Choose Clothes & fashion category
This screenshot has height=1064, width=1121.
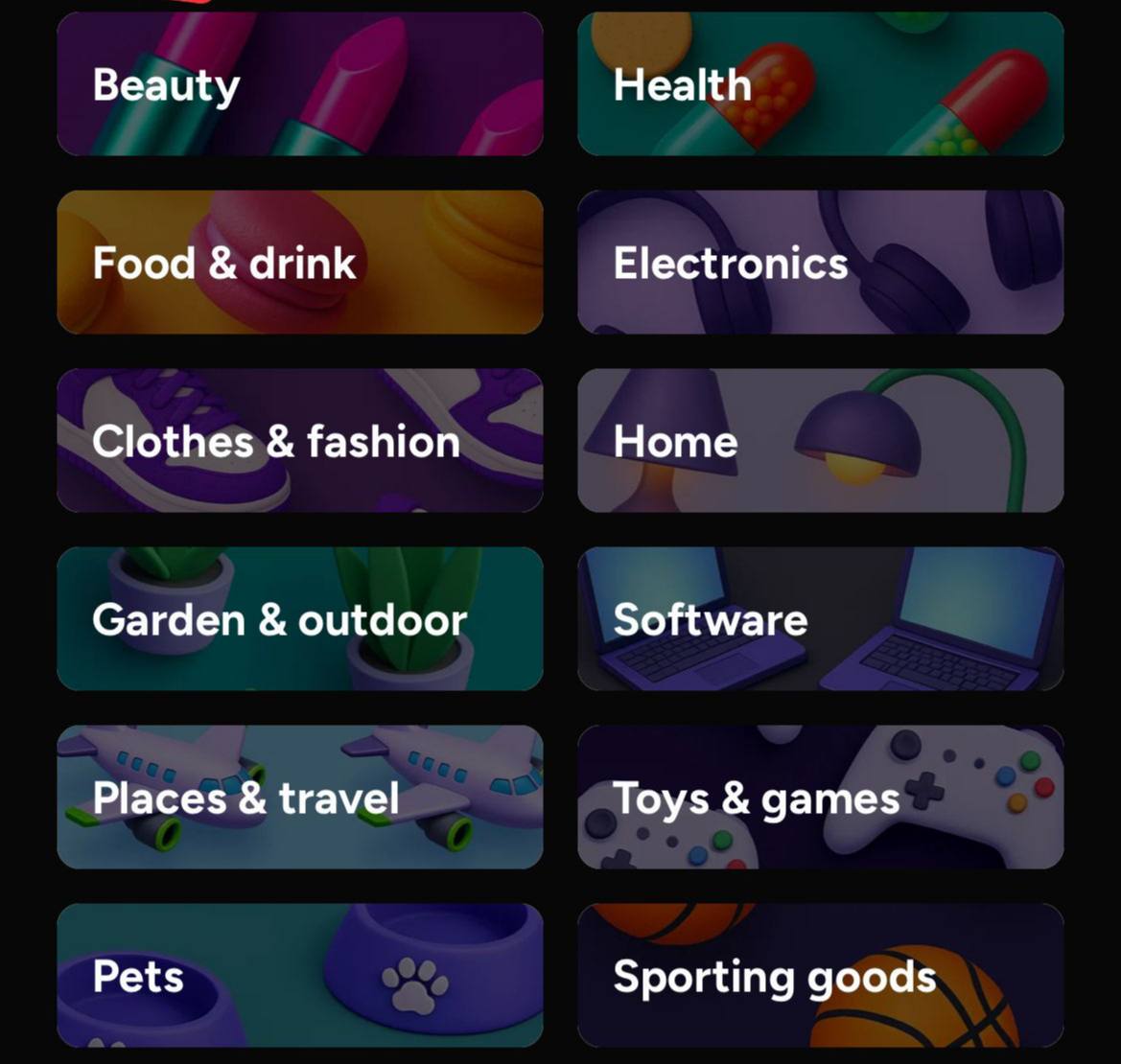tap(299, 441)
